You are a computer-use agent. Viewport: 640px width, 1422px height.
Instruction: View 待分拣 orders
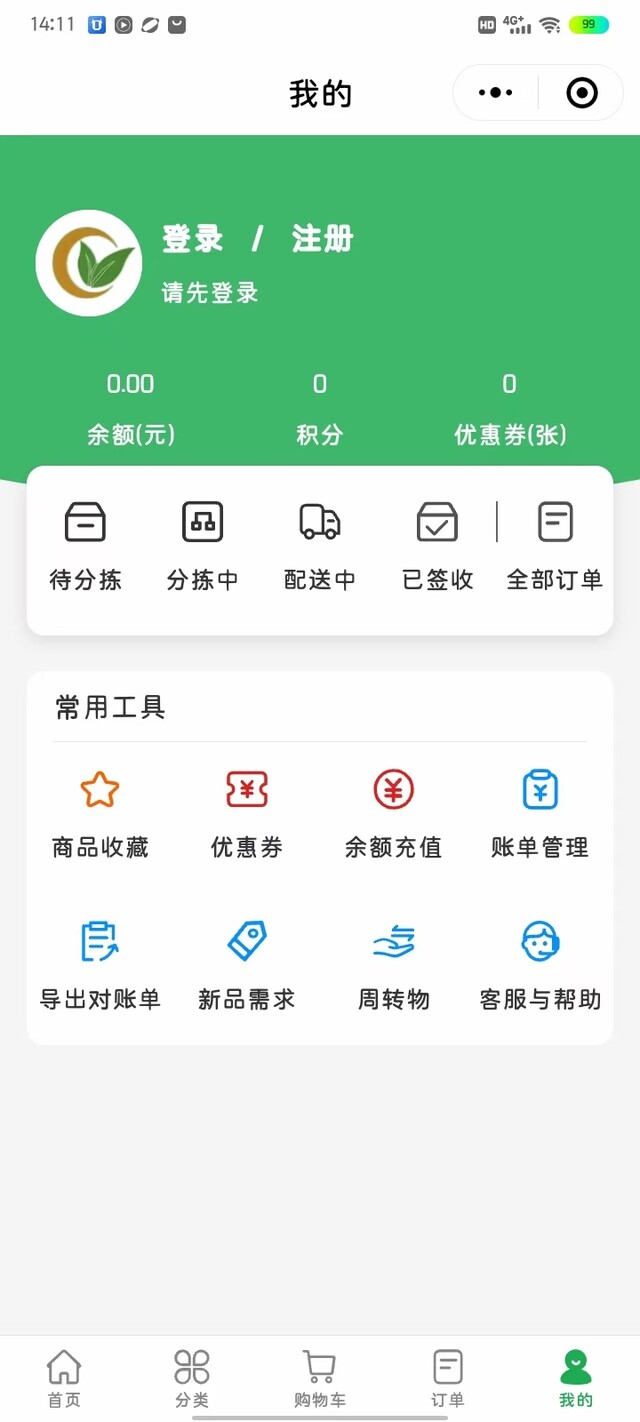[85, 546]
